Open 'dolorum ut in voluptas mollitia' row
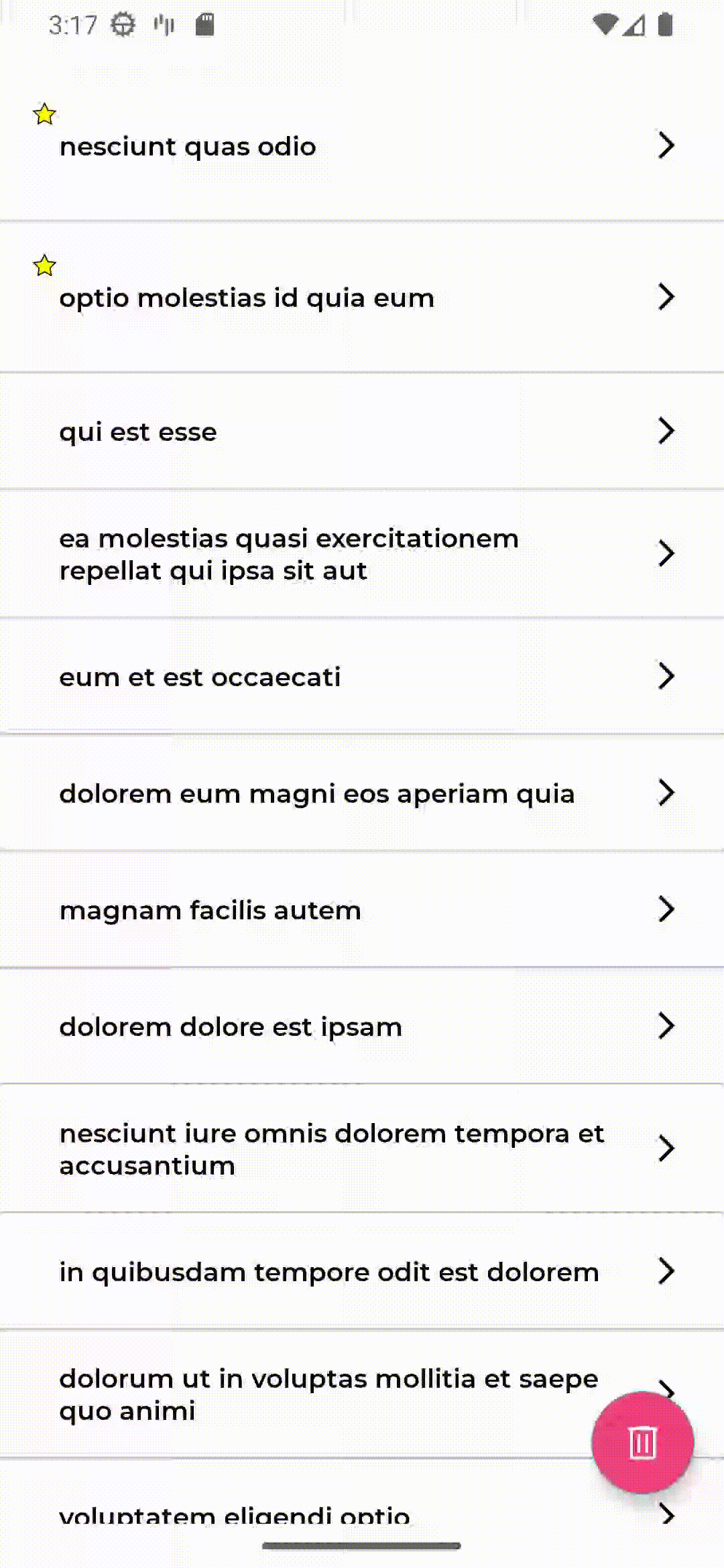This screenshot has width=724, height=1568. coord(295,1394)
